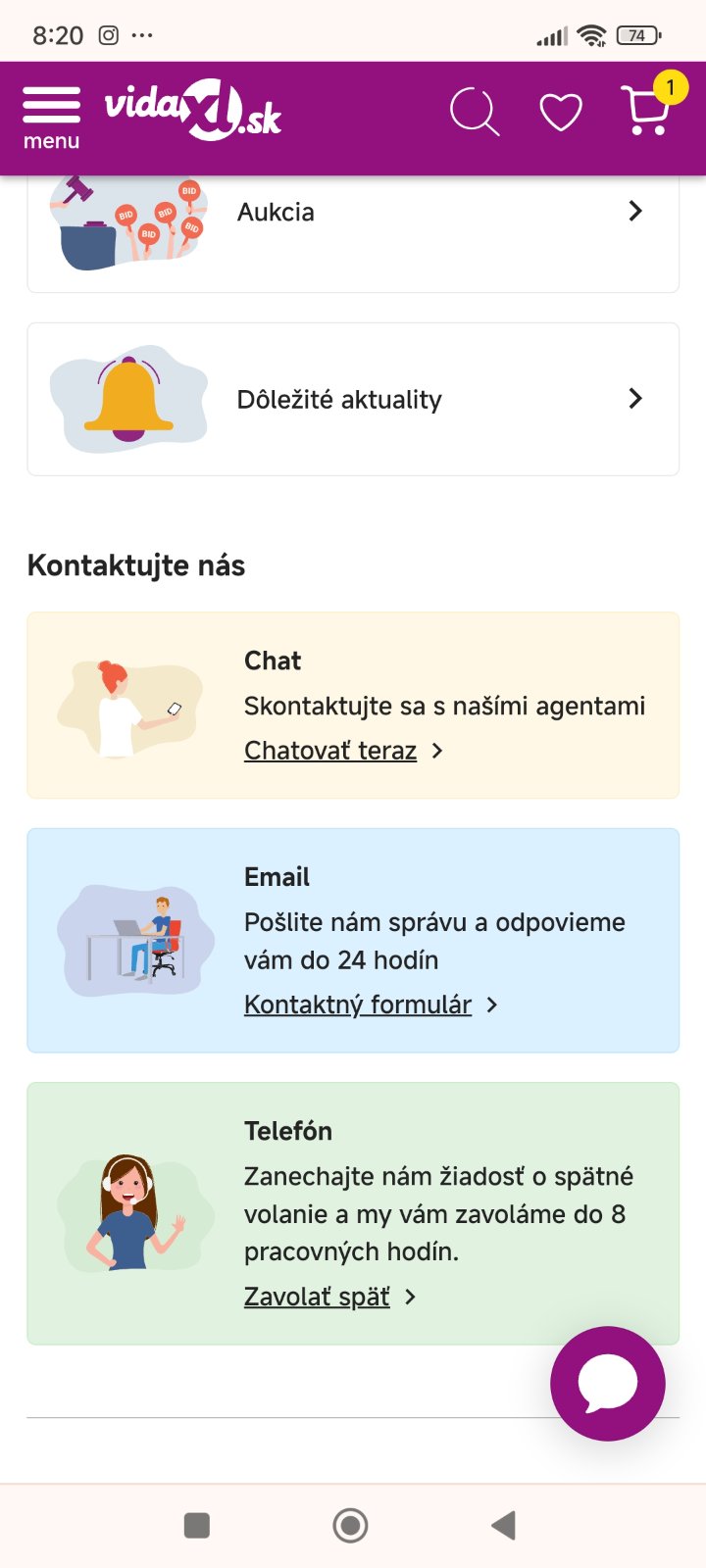Open the wishlist heart icon
The height and width of the screenshot is (1568, 706).
coord(561,113)
